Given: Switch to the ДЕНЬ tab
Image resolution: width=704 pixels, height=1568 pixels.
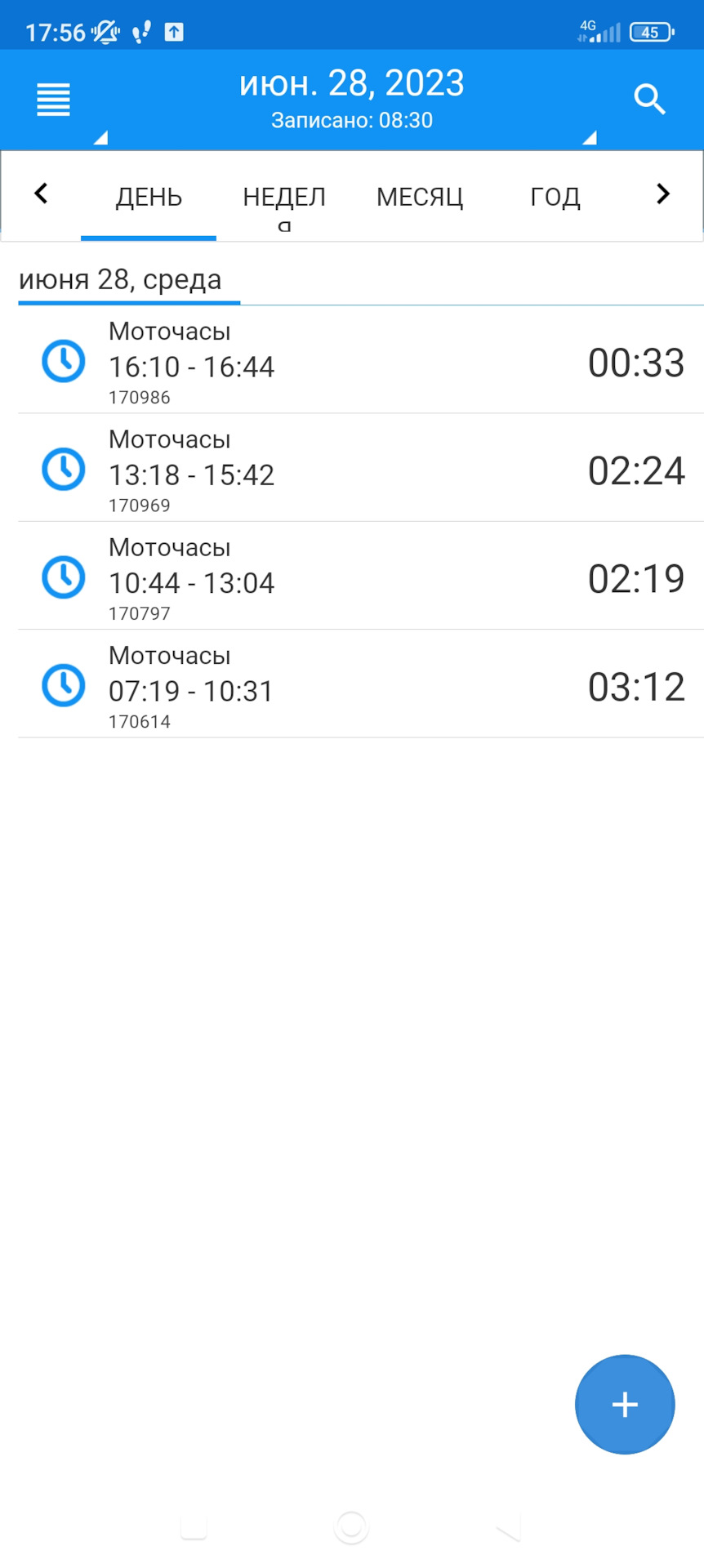Looking at the screenshot, I should click(x=149, y=197).
